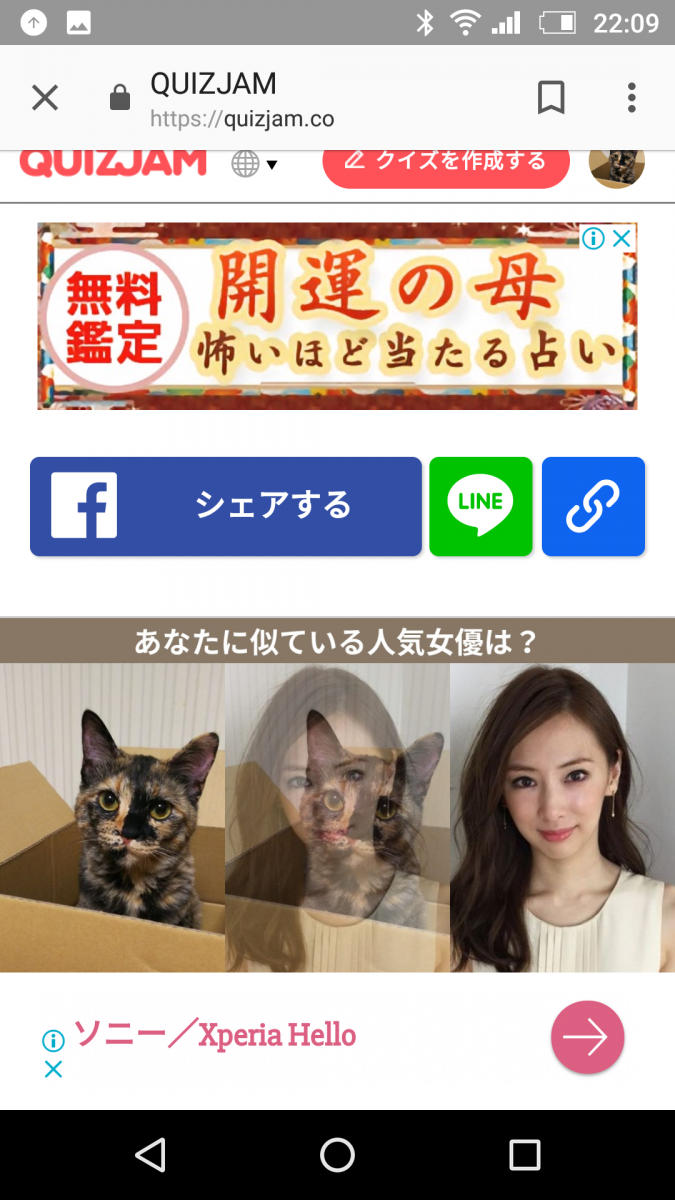Image resolution: width=675 pixels, height=1200 pixels.
Task: Close the 開運の母 ad
Action: pyautogui.click(x=622, y=238)
